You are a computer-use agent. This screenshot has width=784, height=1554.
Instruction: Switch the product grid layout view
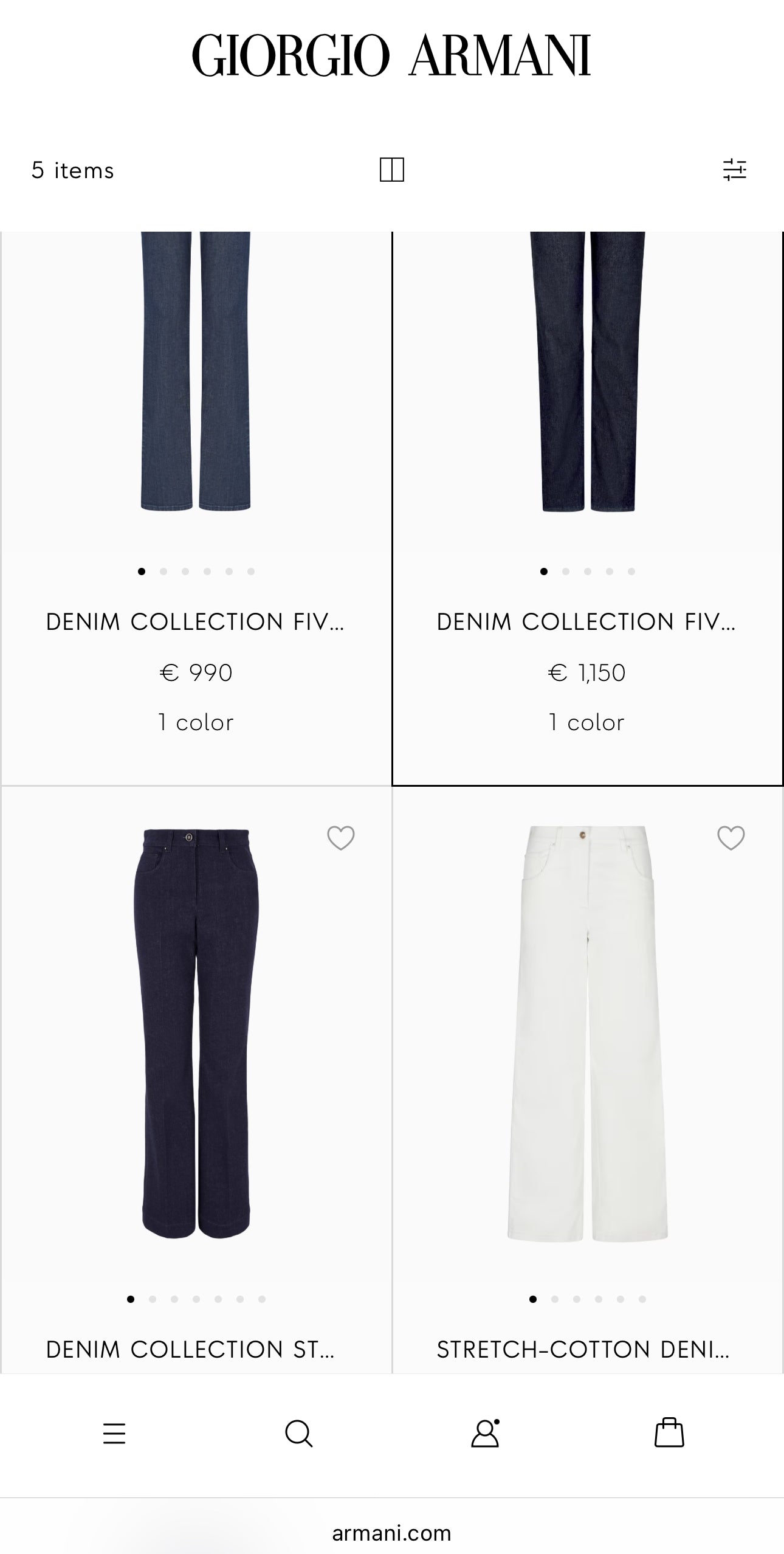point(391,170)
